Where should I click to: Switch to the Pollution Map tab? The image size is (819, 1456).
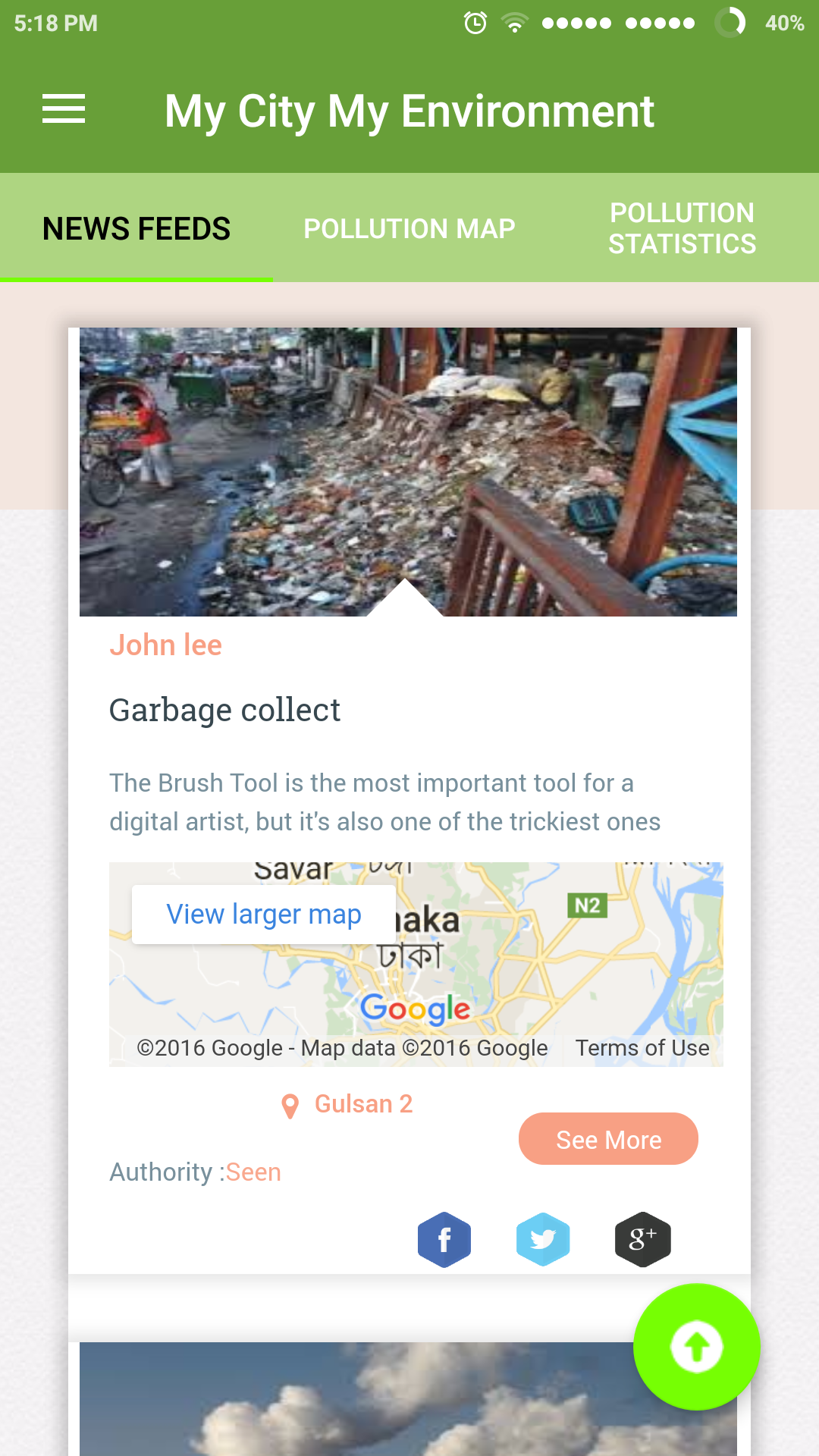409,228
